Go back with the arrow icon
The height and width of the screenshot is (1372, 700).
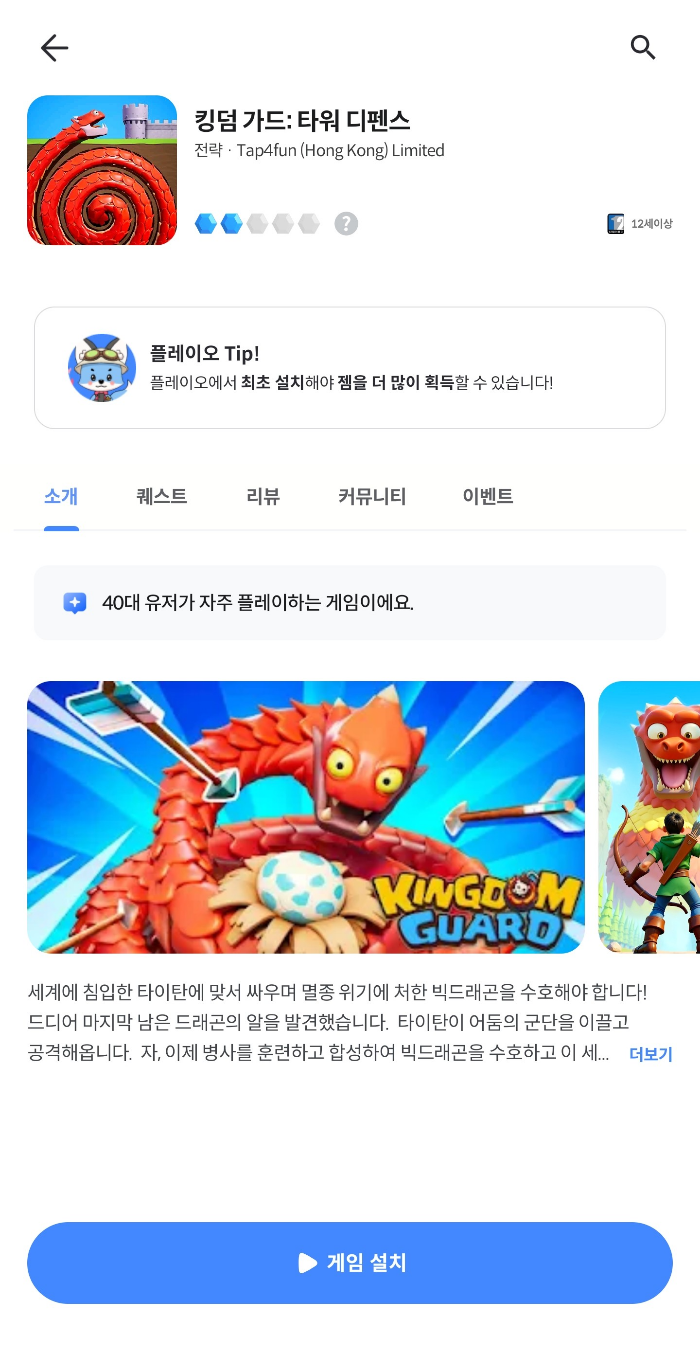54,48
